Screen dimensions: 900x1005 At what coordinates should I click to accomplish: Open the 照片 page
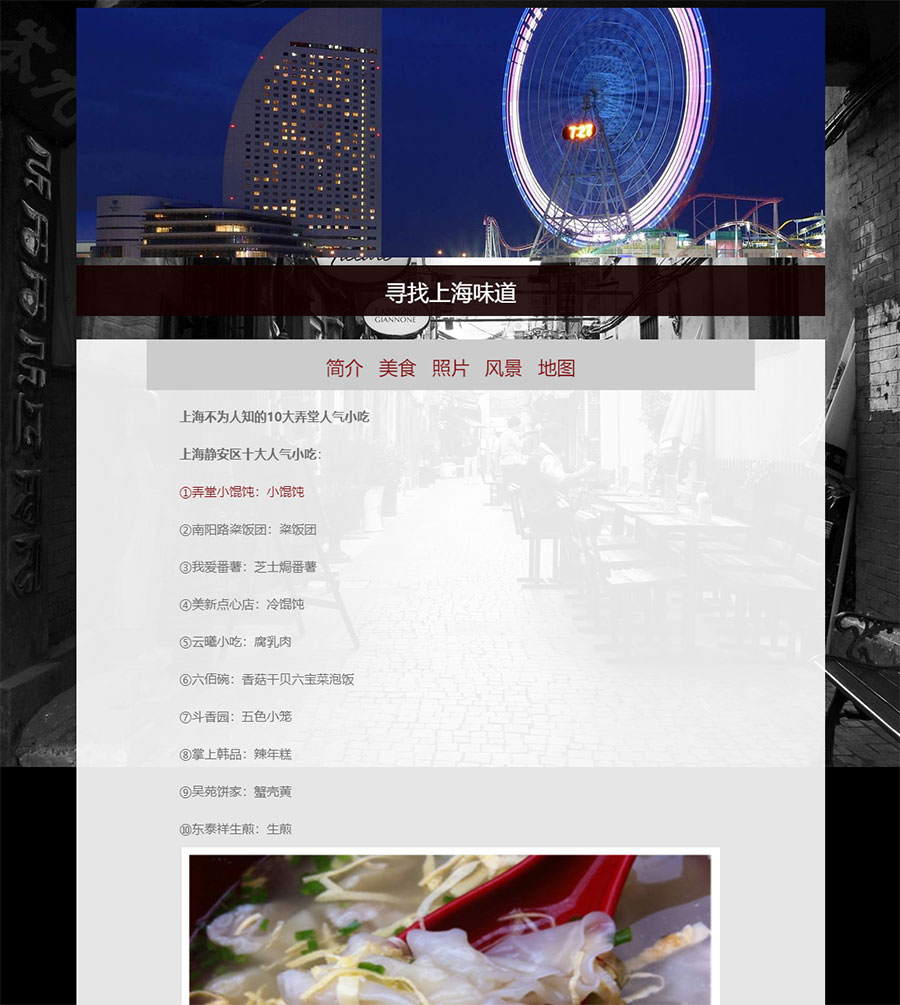[x=450, y=368]
